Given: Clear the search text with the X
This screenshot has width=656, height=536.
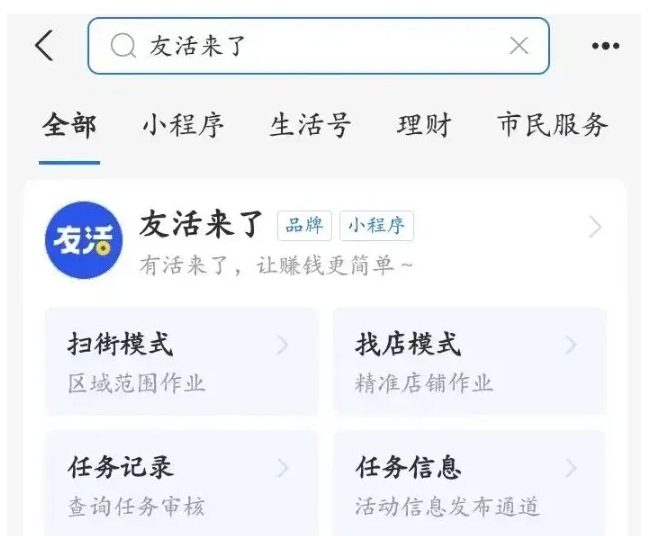Looking at the screenshot, I should [x=519, y=46].
